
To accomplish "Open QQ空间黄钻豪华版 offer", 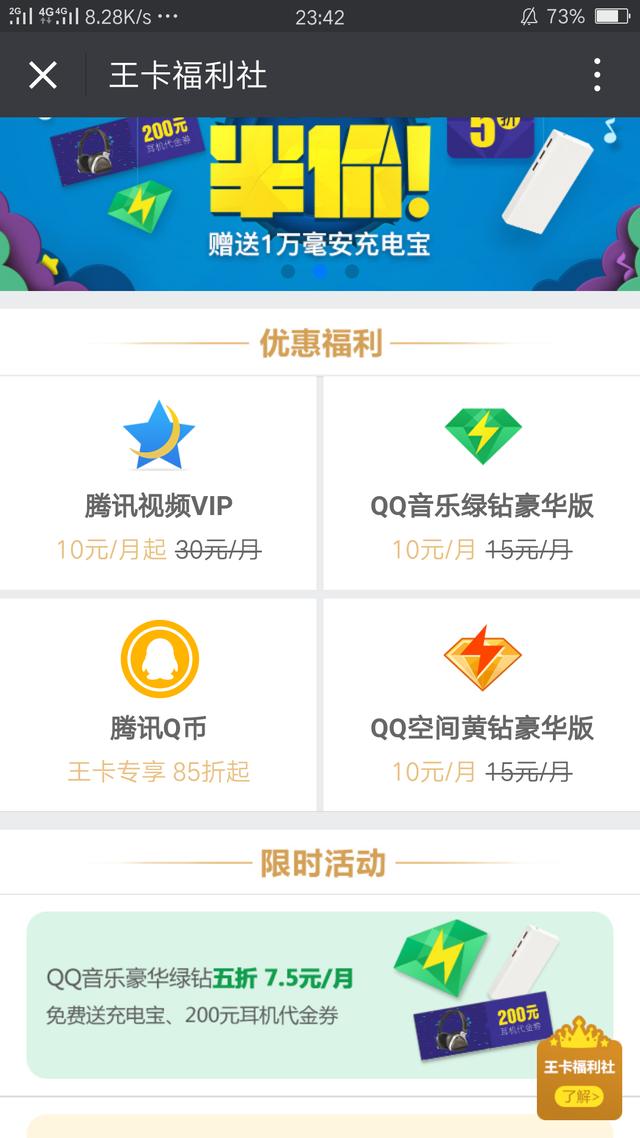I will pyautogui.click(x=482, y=705).
